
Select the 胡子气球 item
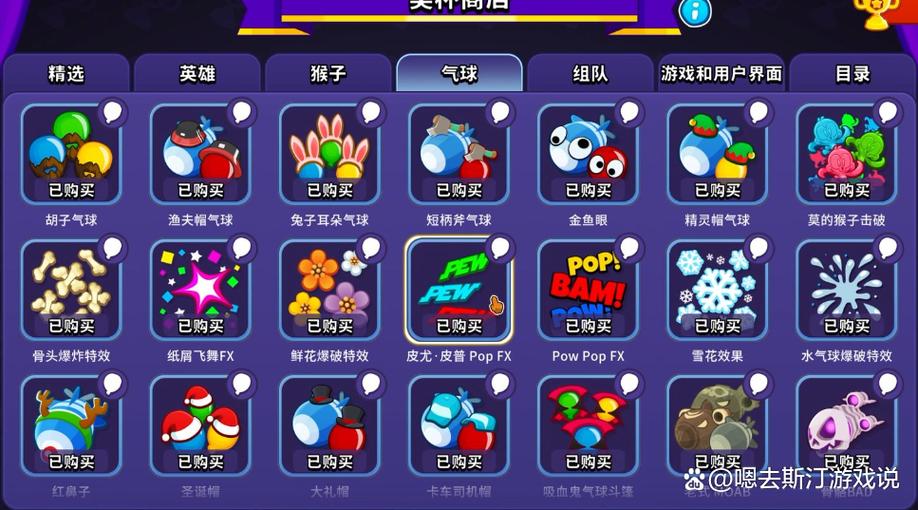(x=71, y=155)
